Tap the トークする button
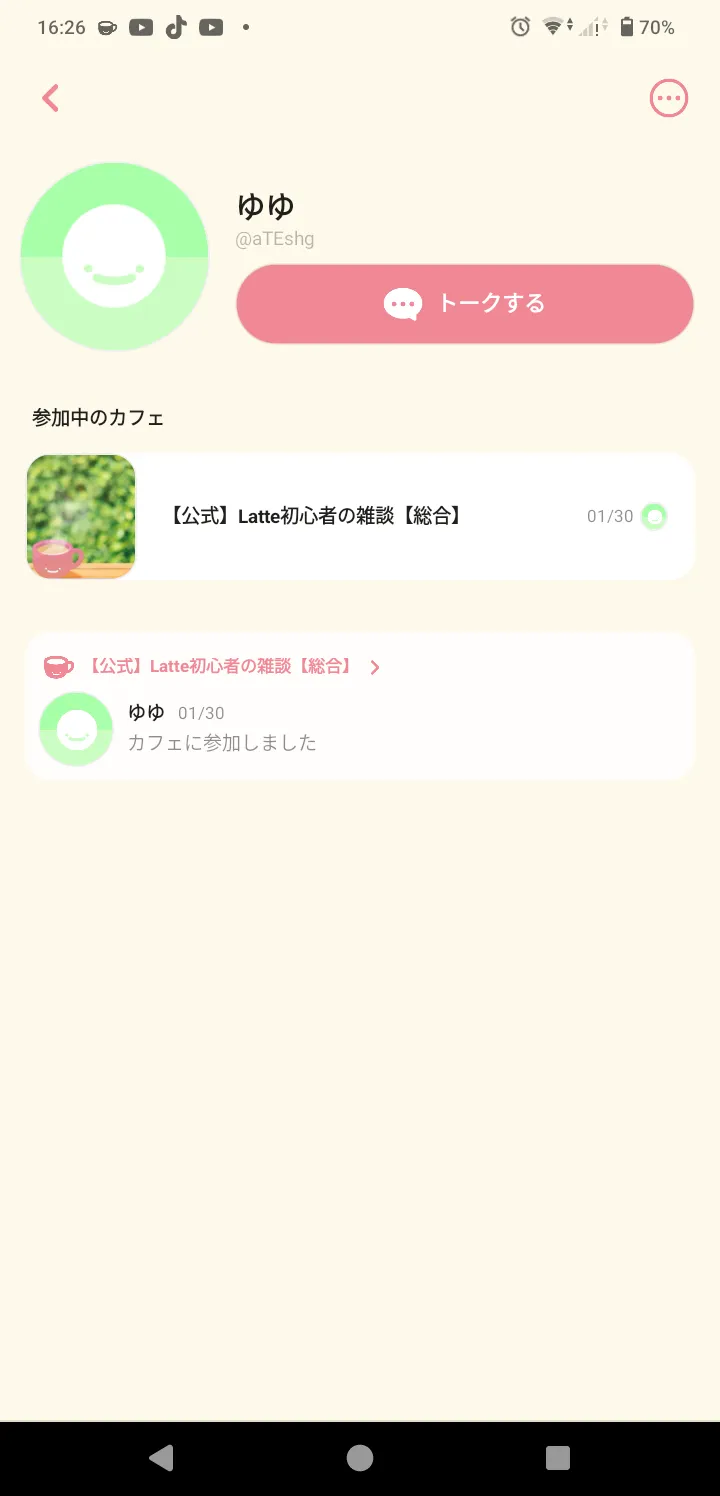 [x=464, y=304]
